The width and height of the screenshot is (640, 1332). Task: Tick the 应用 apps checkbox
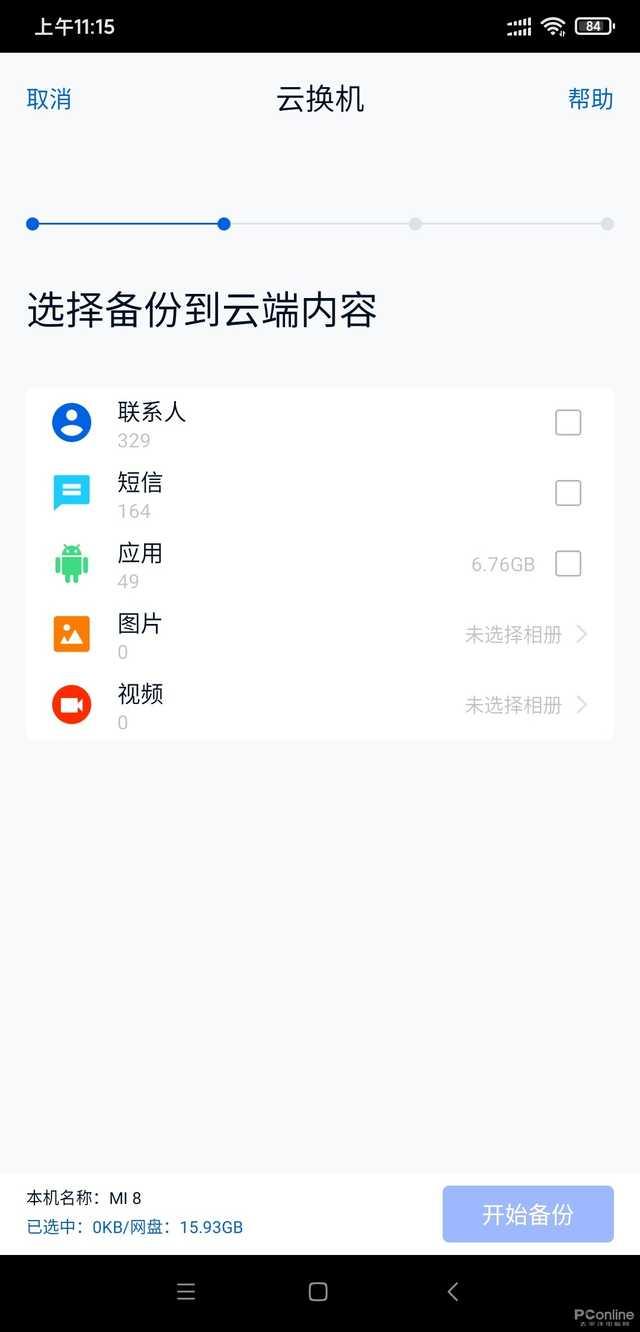coord(568,564)
